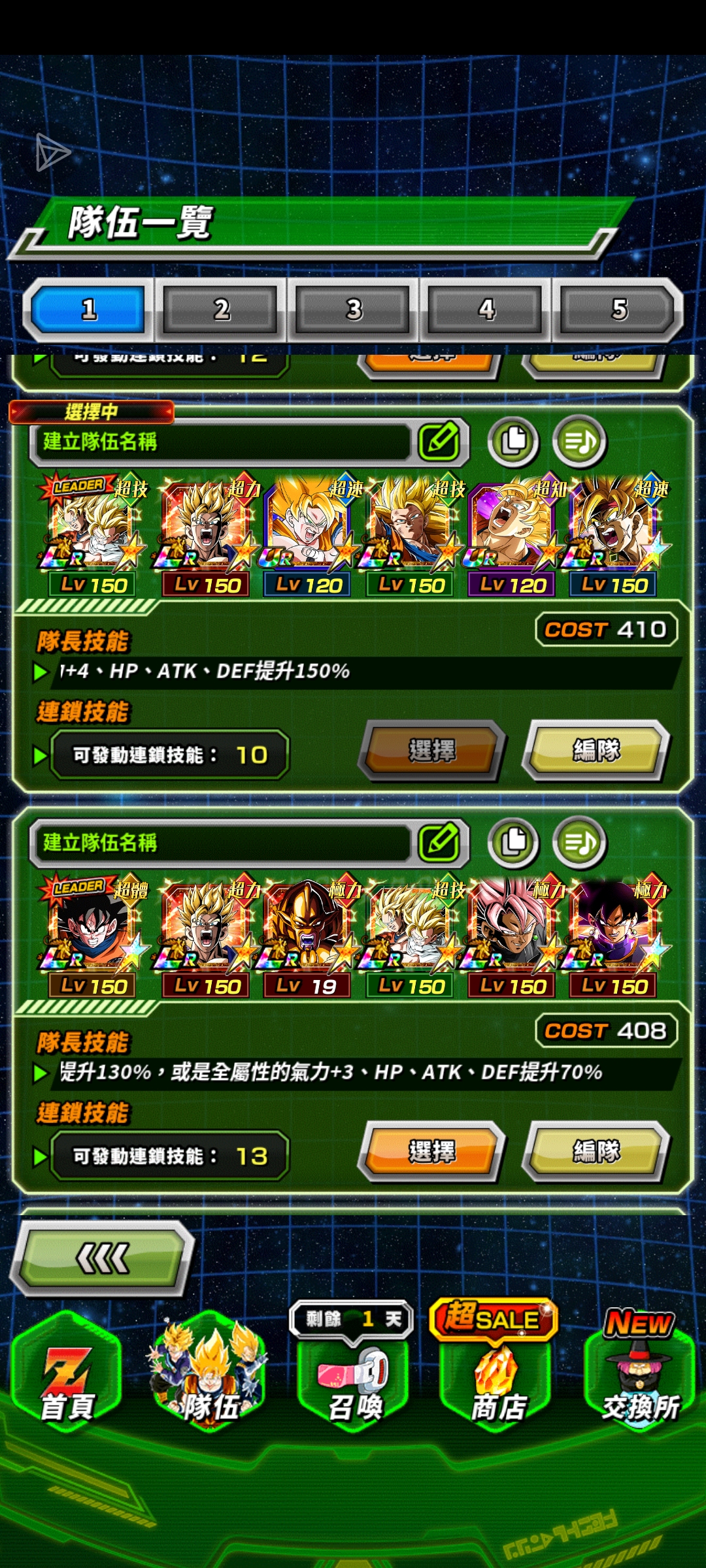Select the COST 408 team with 選擇
This screenshot has height=1568, width=706.
(431, 1152)
